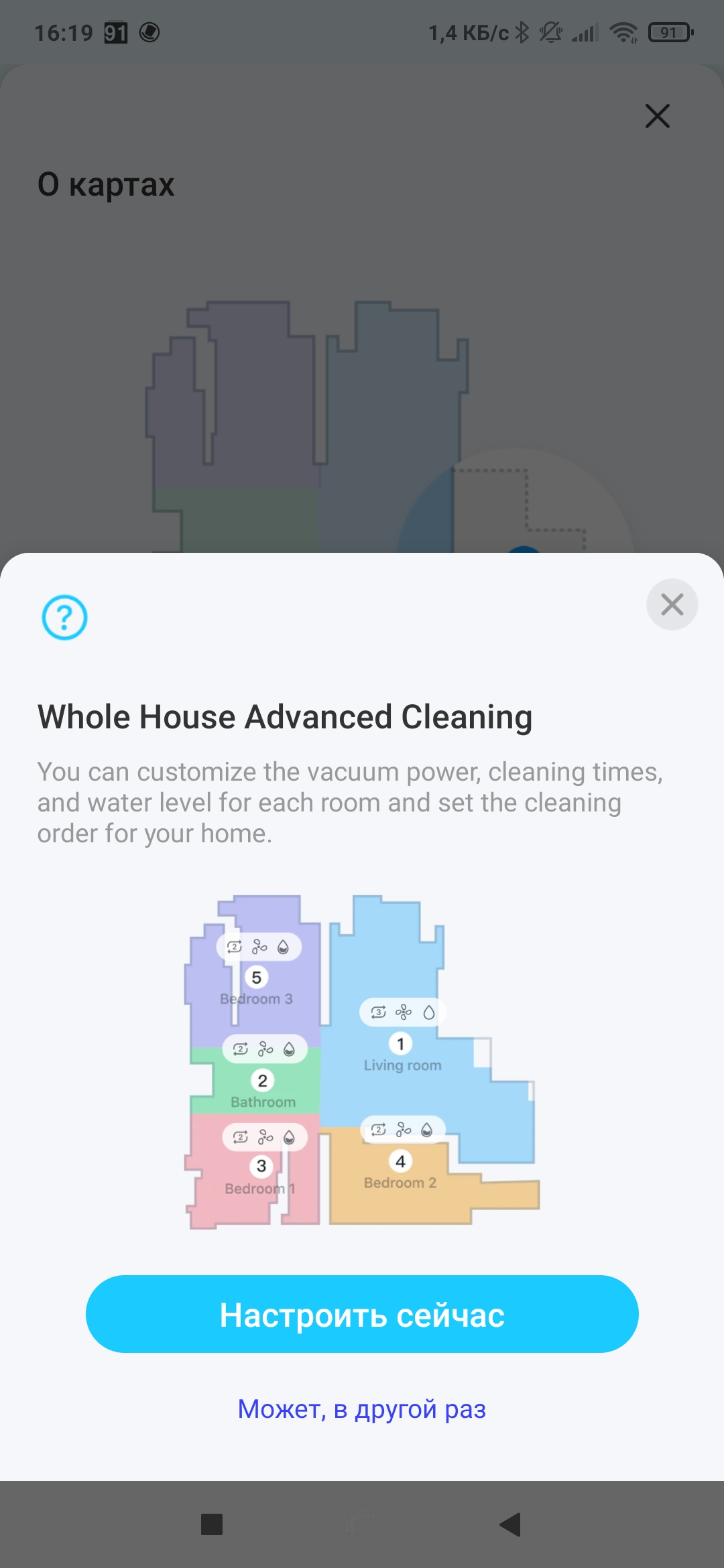Dismiss the Whole House Advanced Cleaning sheet
This screenshot has height=1568, width=724.
point(672,604)
